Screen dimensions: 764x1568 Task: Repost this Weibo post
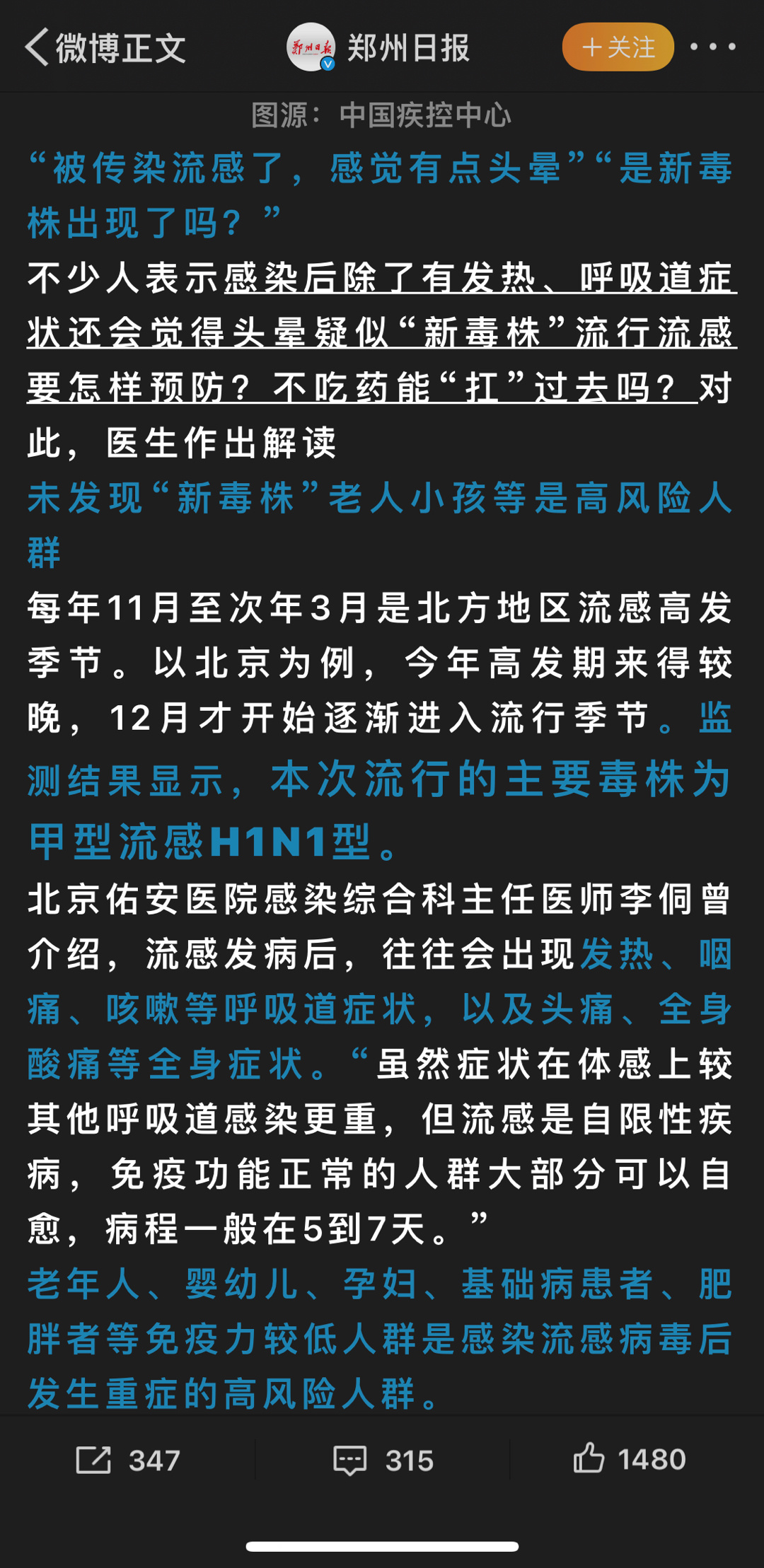point(128,1460)
